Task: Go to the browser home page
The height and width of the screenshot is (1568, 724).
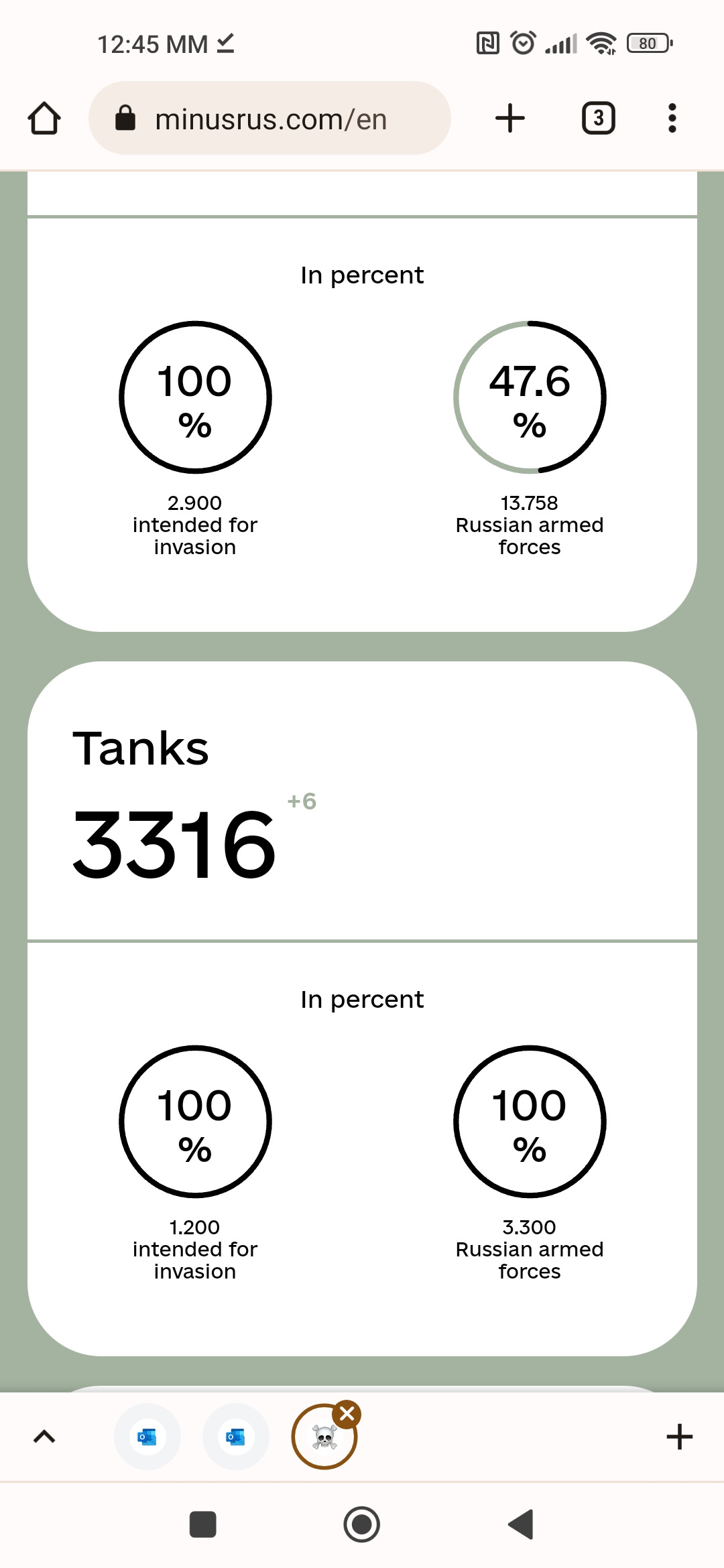Action: [x=44, y=119]
